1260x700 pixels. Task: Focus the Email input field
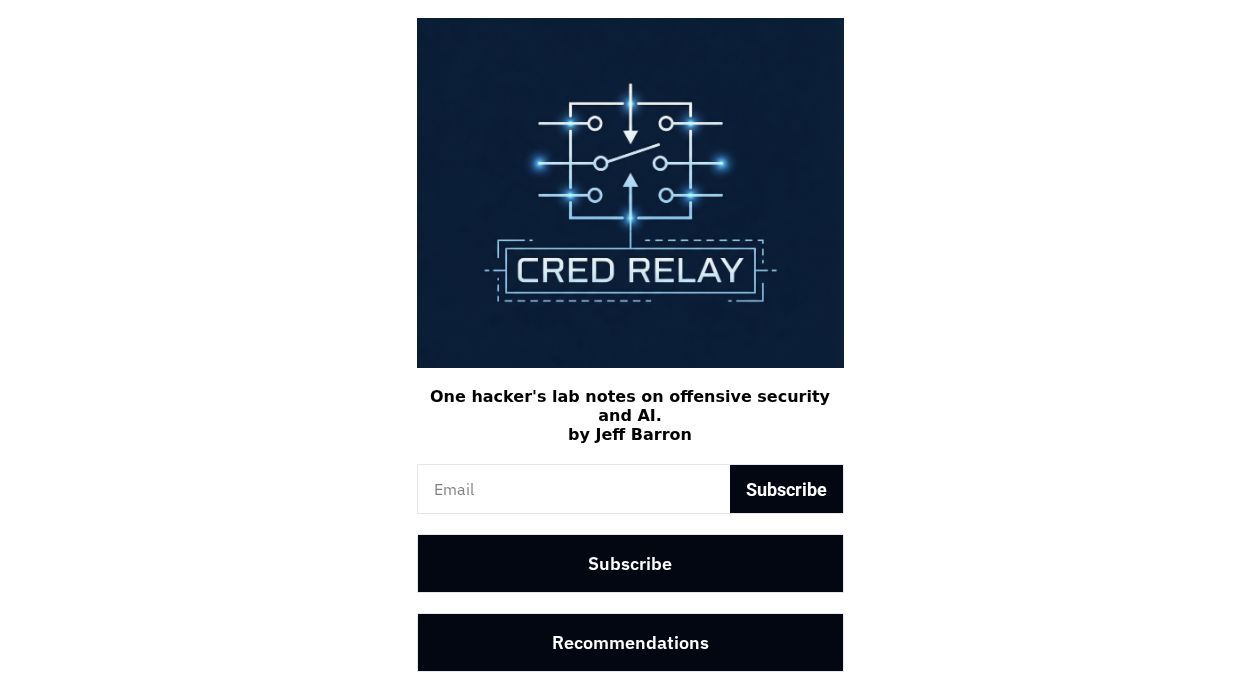(573, 489)
